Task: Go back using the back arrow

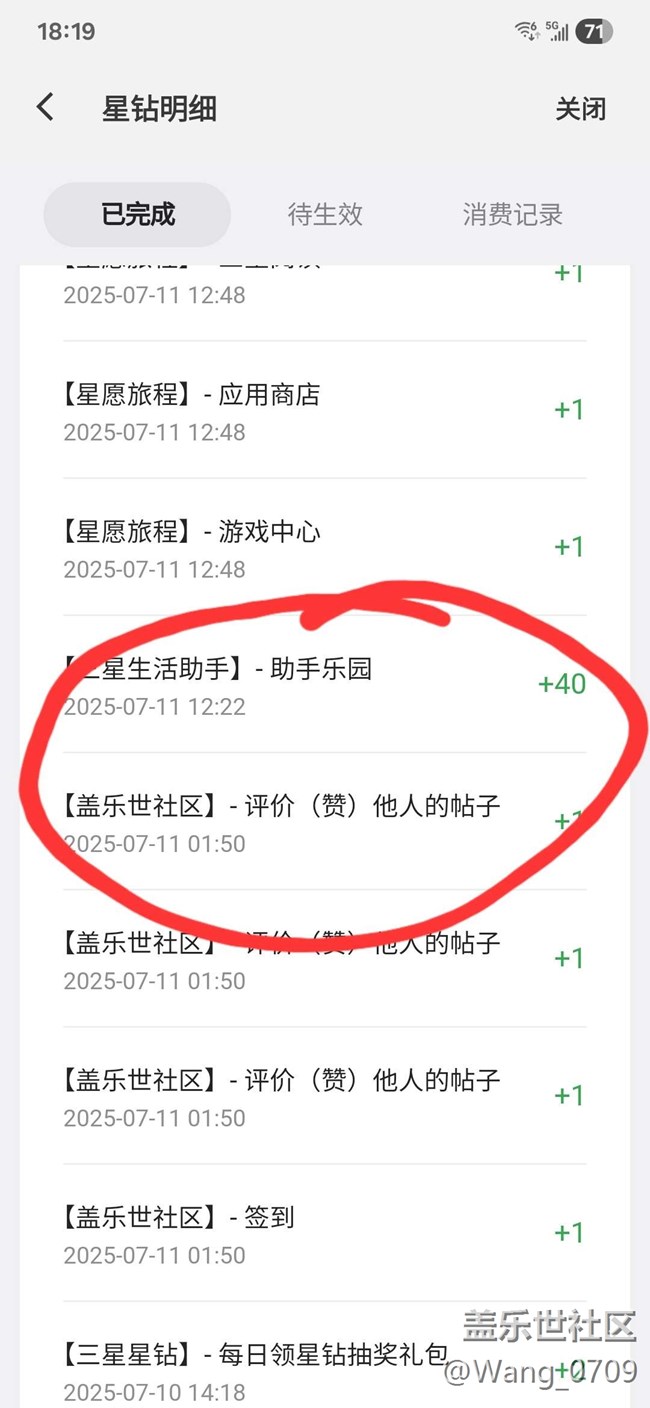Action: coord(45,107)
